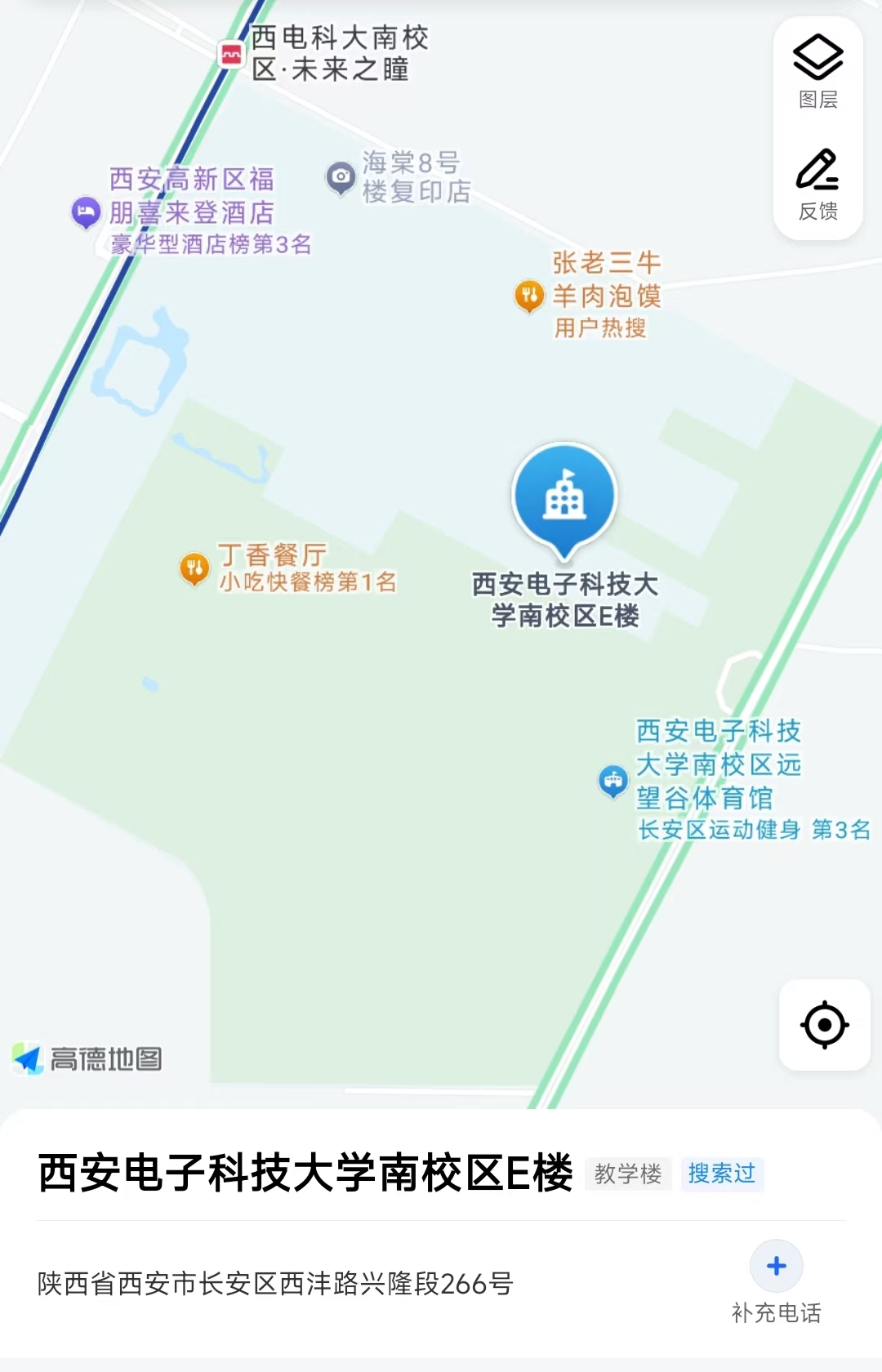882x1372 pixels.
Task: Tap the 丁香餐厅 restaurant marker
Action: (x=195, y=565)
